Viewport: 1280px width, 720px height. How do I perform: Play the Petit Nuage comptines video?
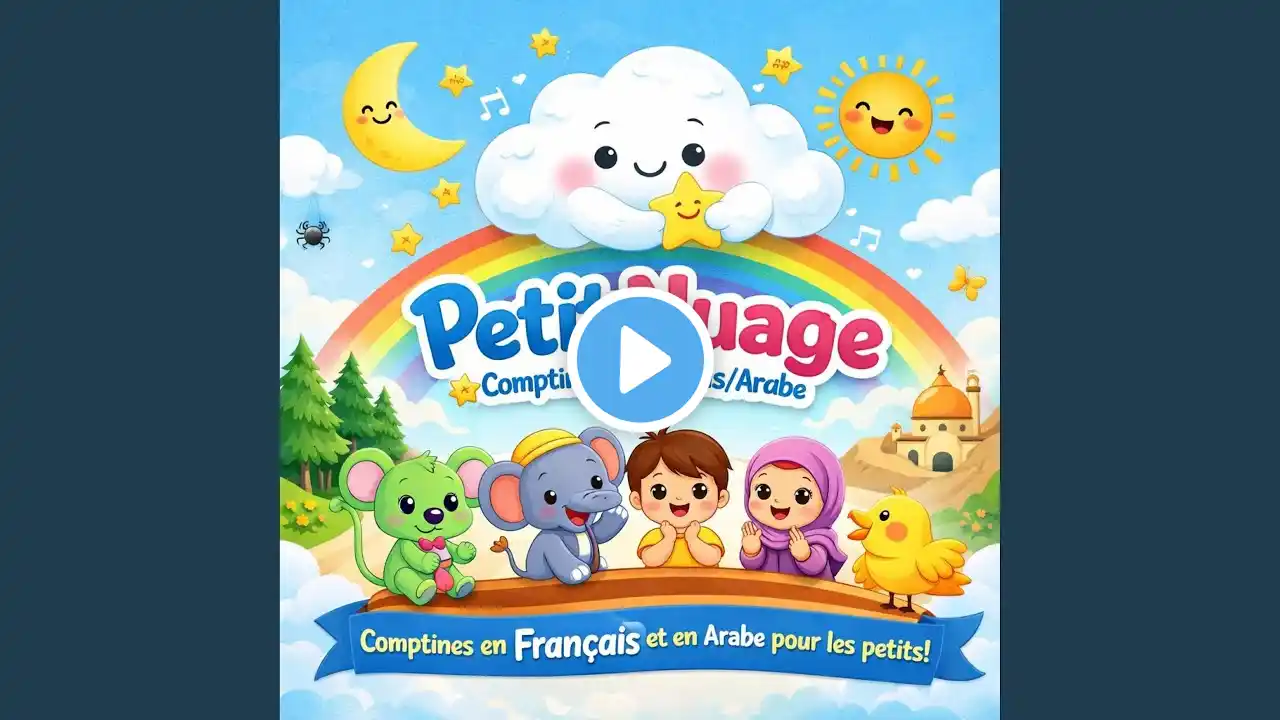point(640,361)
